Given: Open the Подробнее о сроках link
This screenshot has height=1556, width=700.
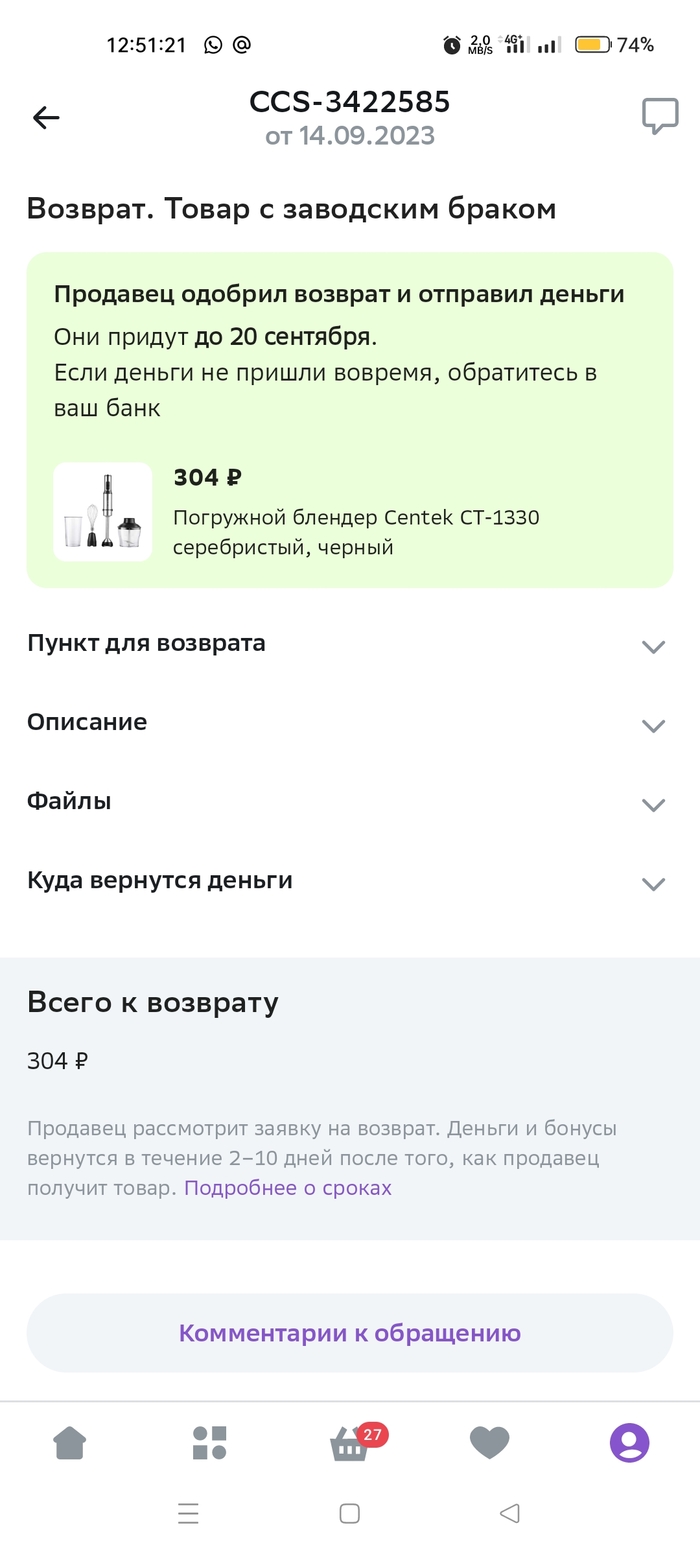Looking at the screenshot, I should tap(288, 1188).
